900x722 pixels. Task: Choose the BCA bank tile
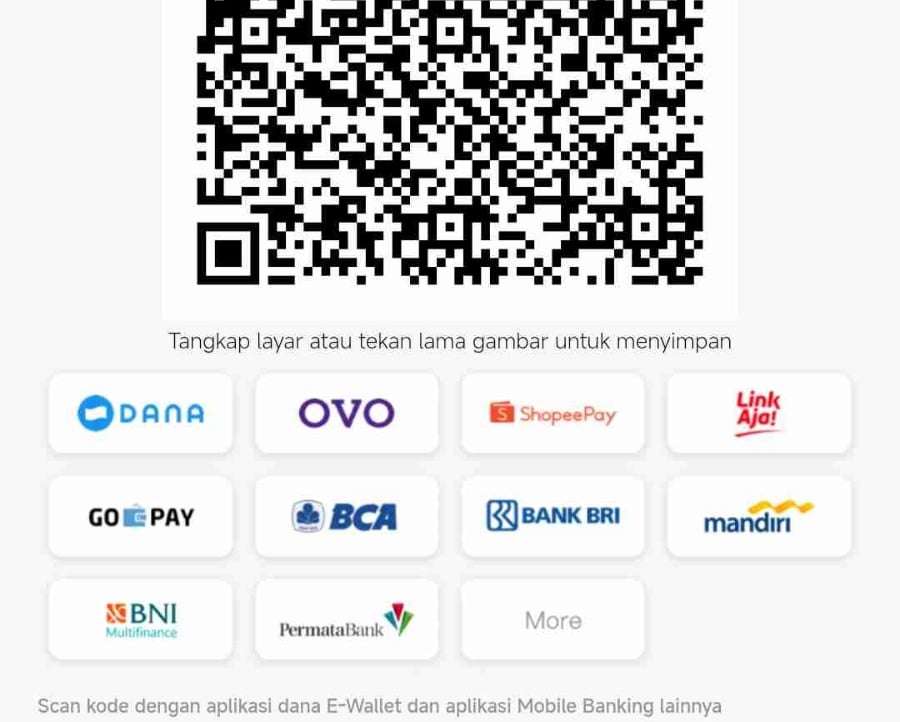tap(346, 517)
